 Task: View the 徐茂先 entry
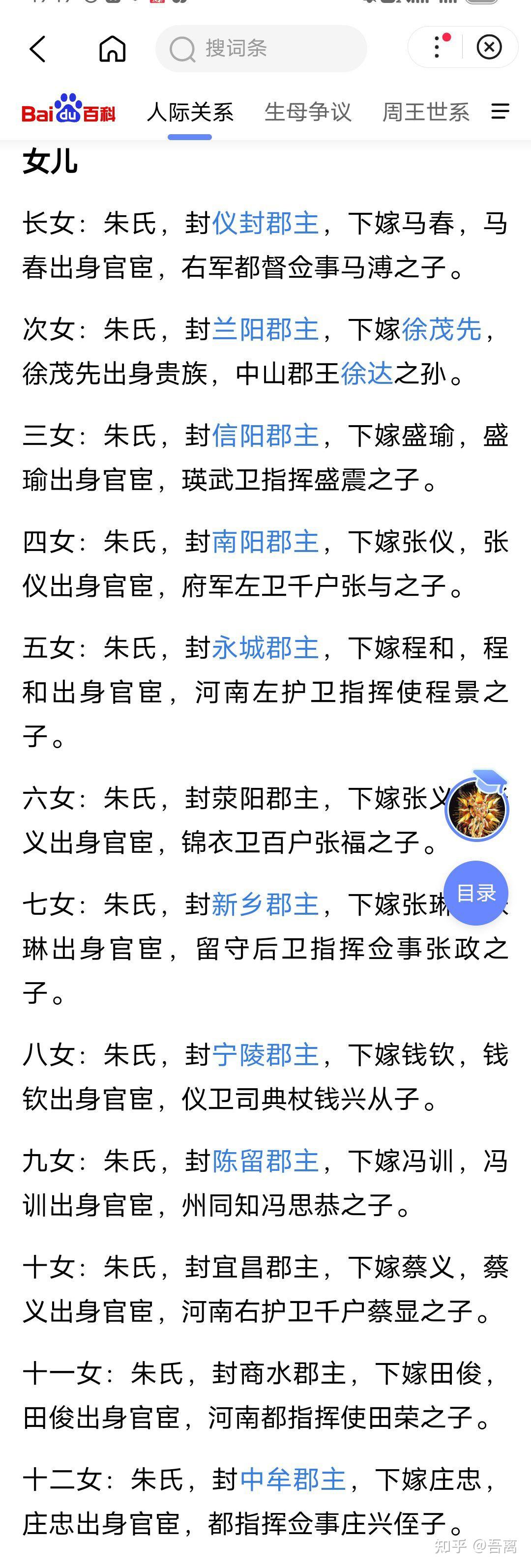[442, 329]
